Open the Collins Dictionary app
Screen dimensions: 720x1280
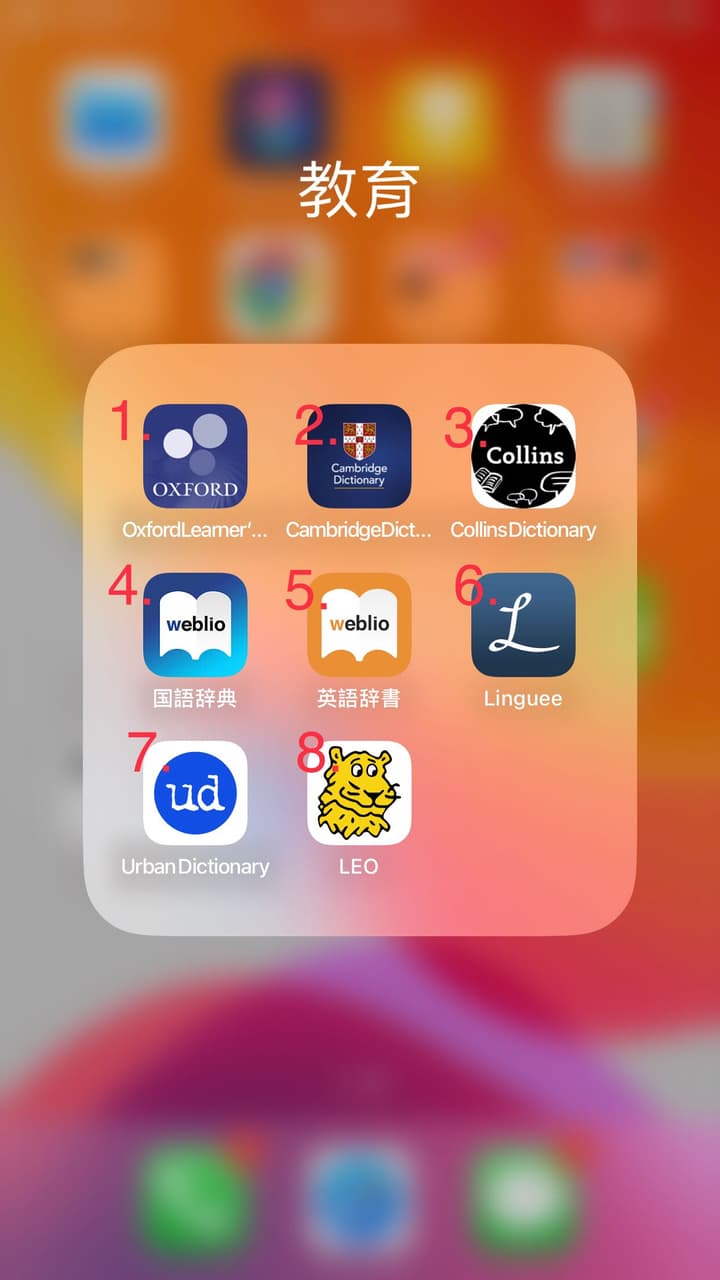click(523, 456)
